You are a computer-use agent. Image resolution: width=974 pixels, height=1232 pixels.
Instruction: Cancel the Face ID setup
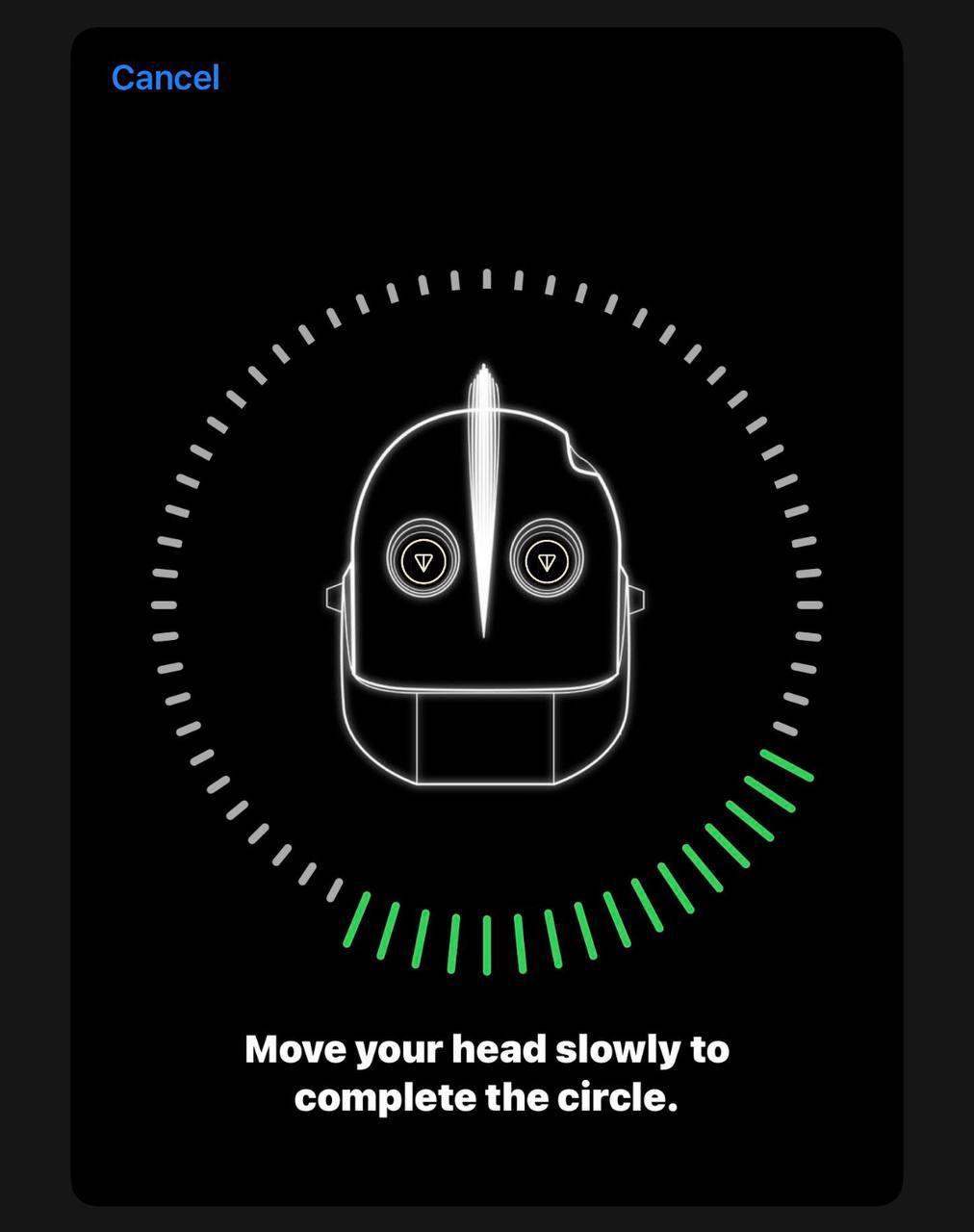tap(166, 78)
